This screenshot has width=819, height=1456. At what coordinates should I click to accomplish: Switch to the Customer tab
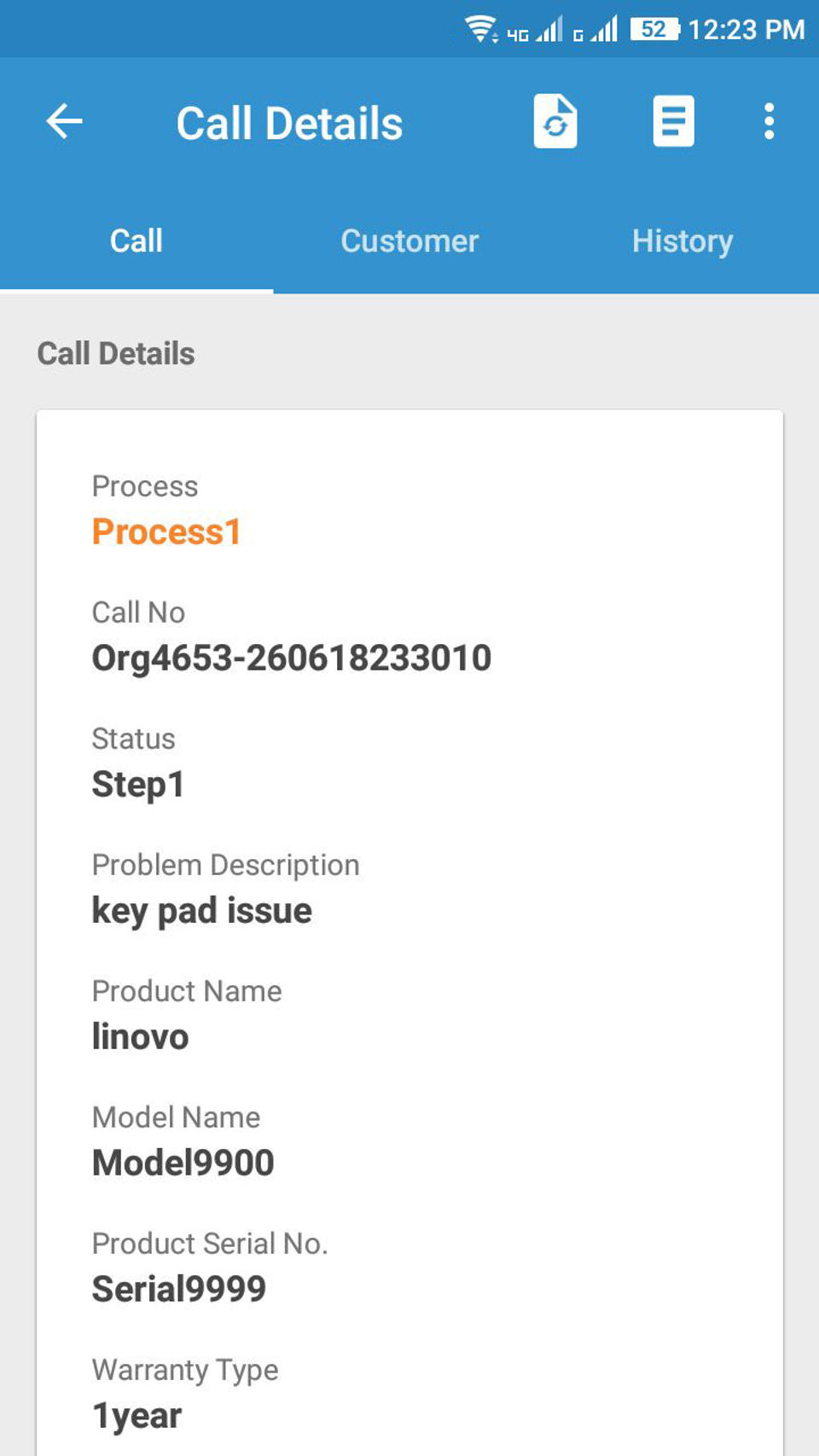point(409,241)
